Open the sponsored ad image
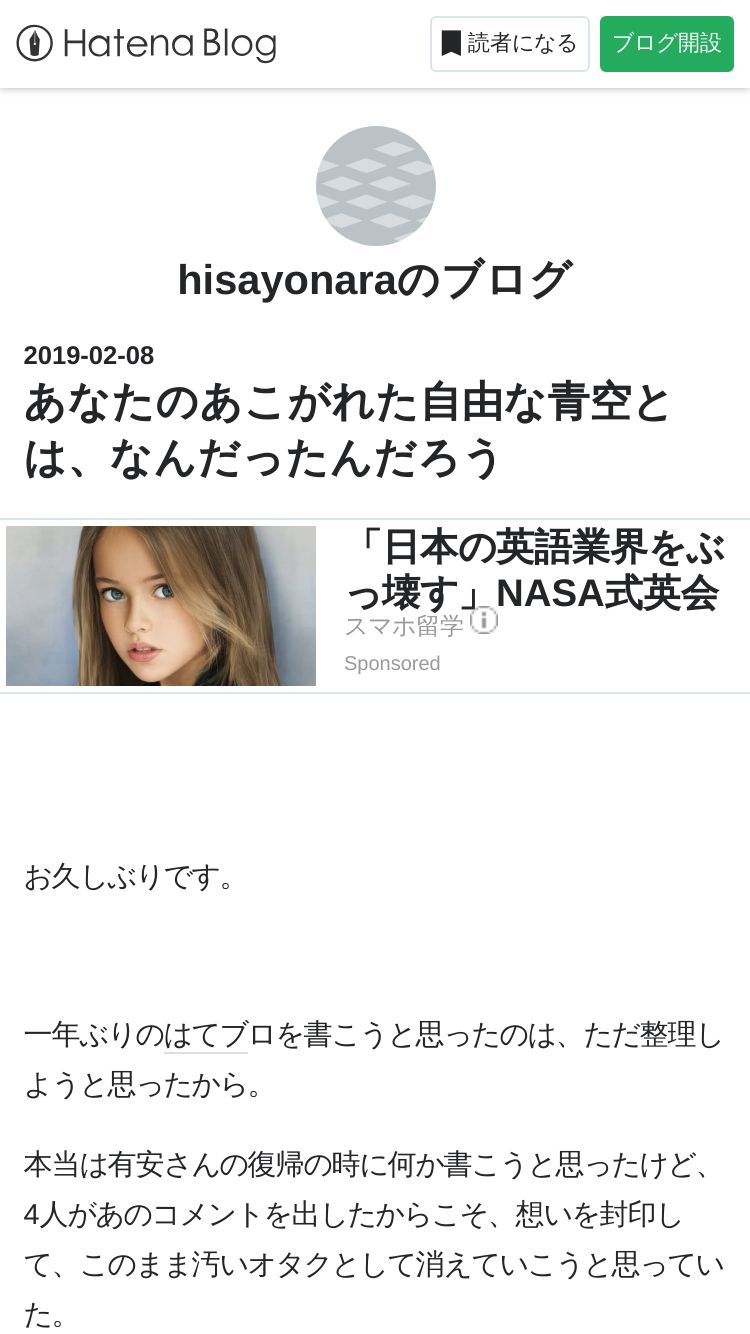The height and width of the screenshot is (1334, 750). pyautogui.click(x=161, y=606)
